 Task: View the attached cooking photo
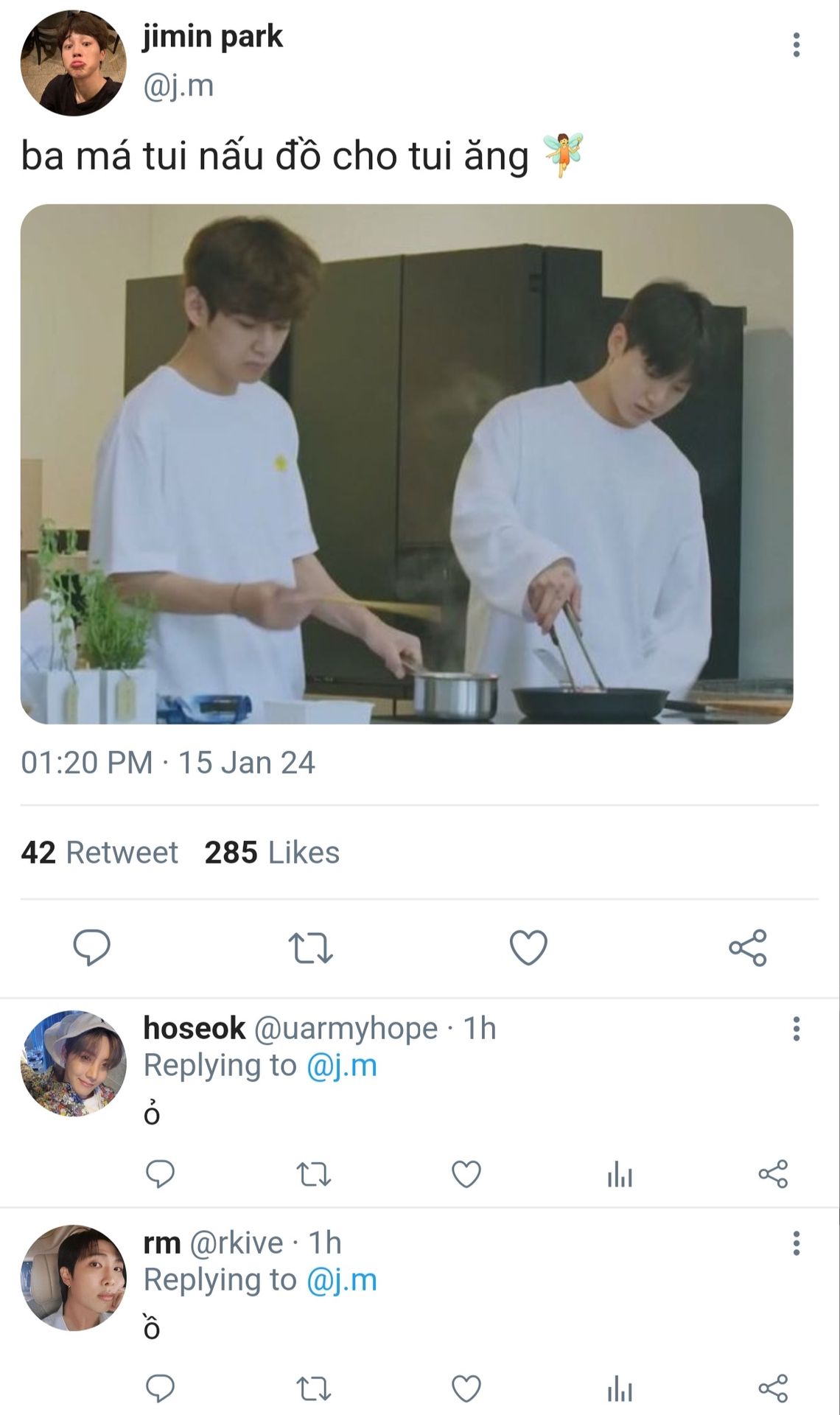pyautogui.click(x=407, y=464)
